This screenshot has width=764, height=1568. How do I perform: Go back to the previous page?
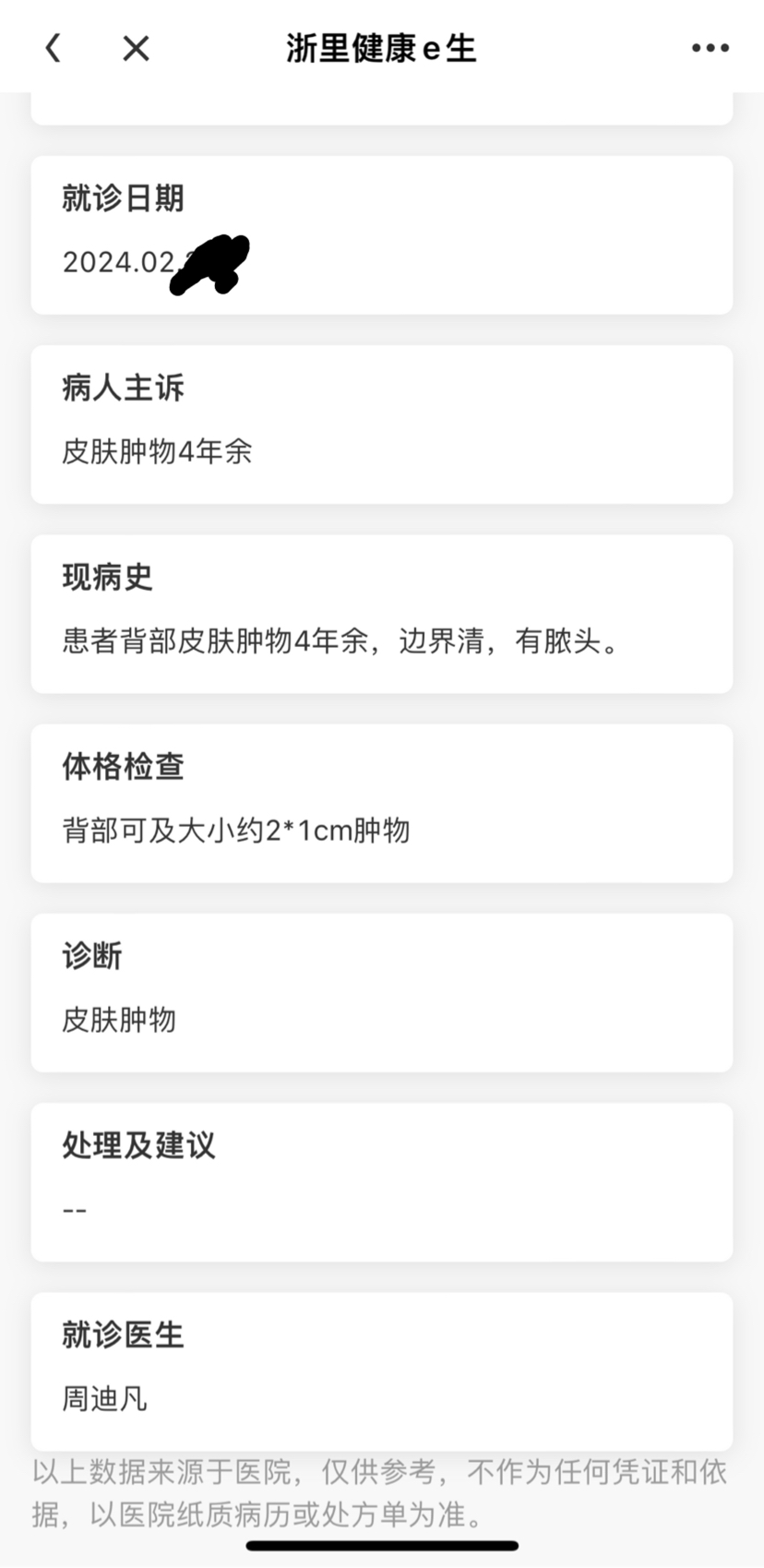[x=54, y=48]
